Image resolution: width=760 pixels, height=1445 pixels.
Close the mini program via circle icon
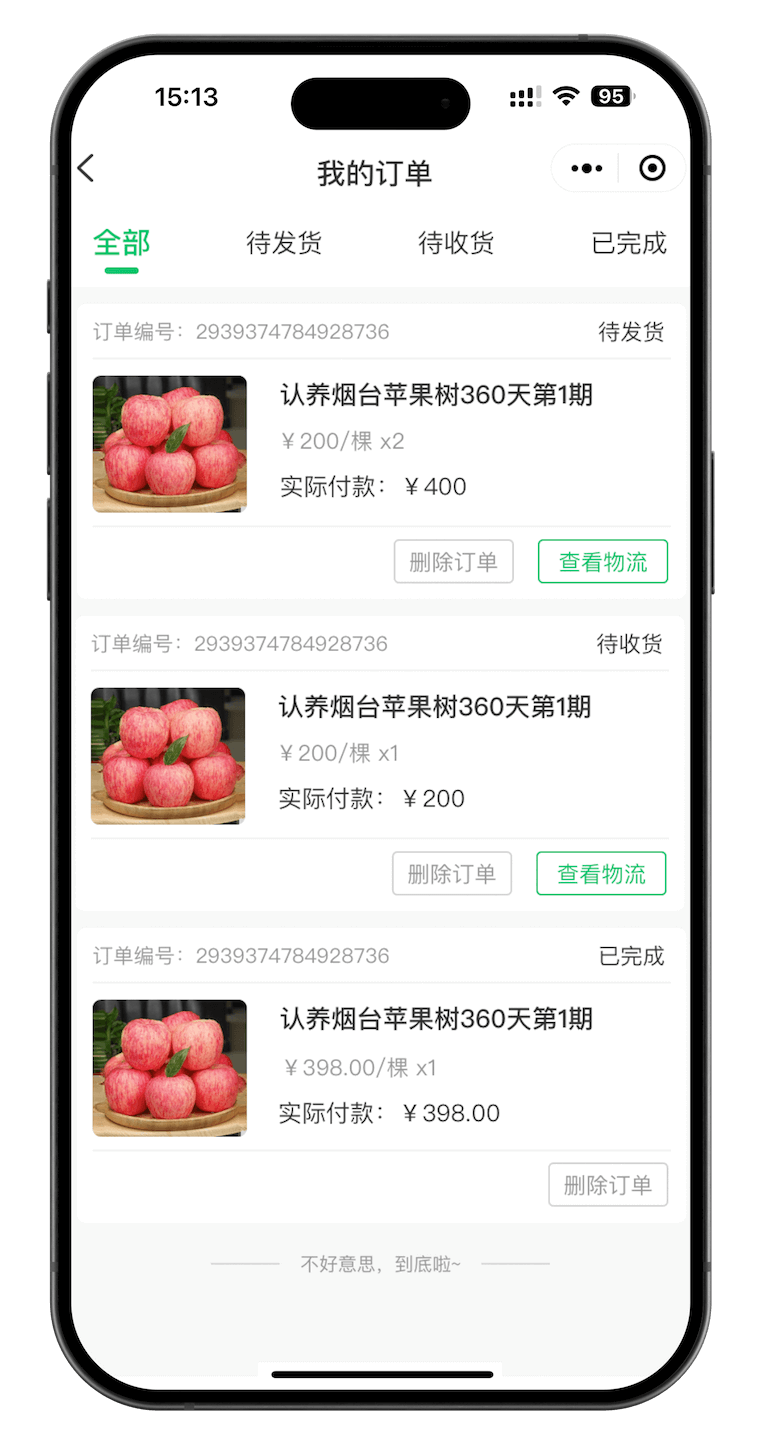(652, 169)
